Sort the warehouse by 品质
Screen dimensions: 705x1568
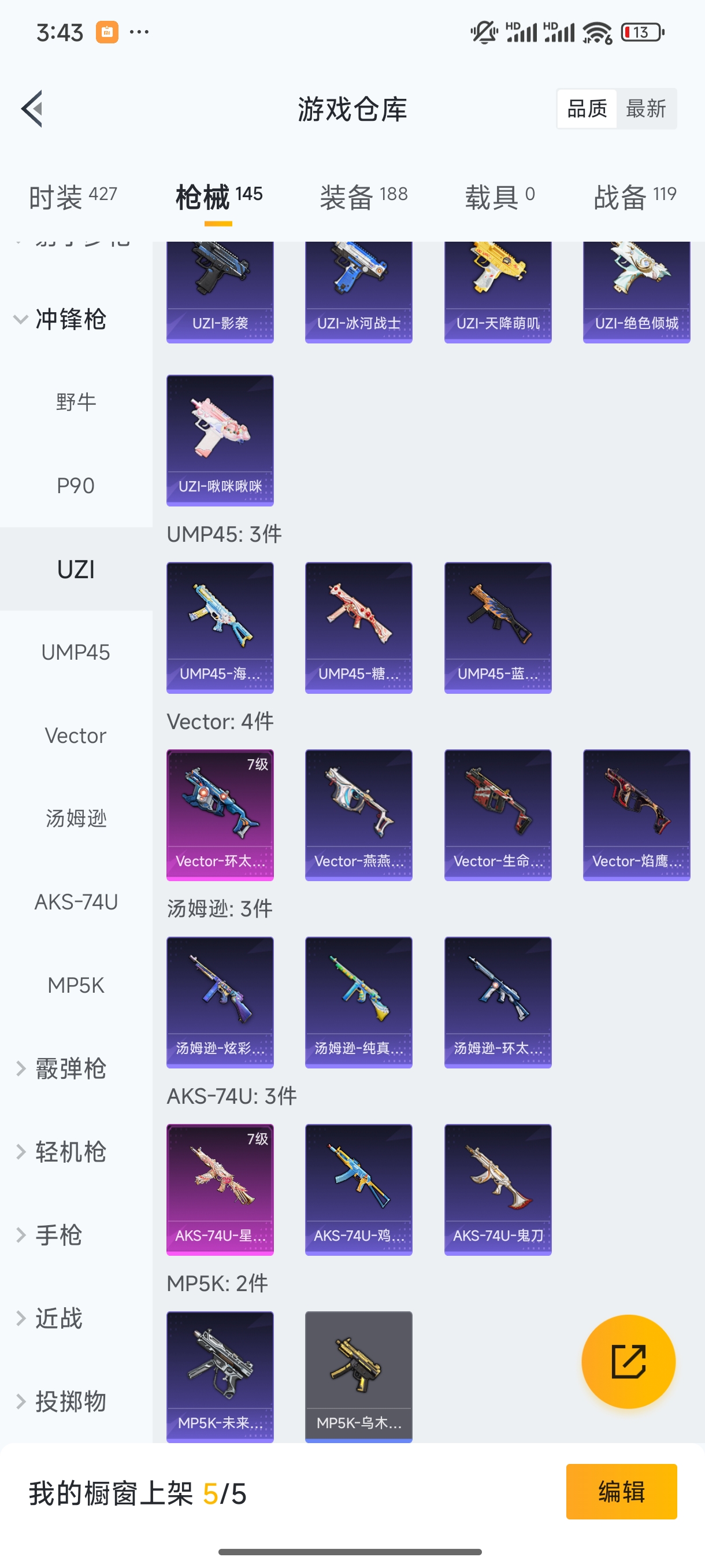pos(587,109)
